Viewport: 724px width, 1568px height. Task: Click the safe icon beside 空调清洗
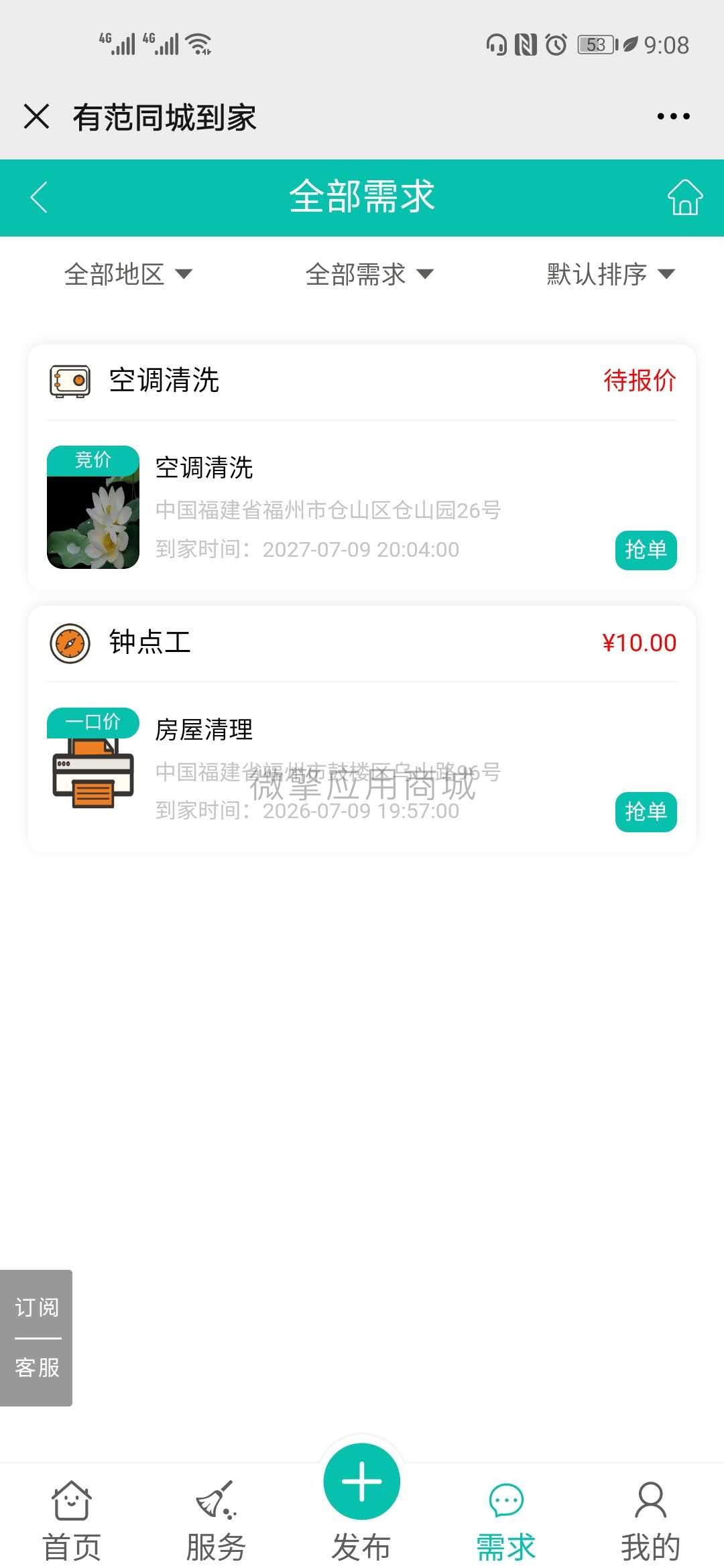pos(69,379)
